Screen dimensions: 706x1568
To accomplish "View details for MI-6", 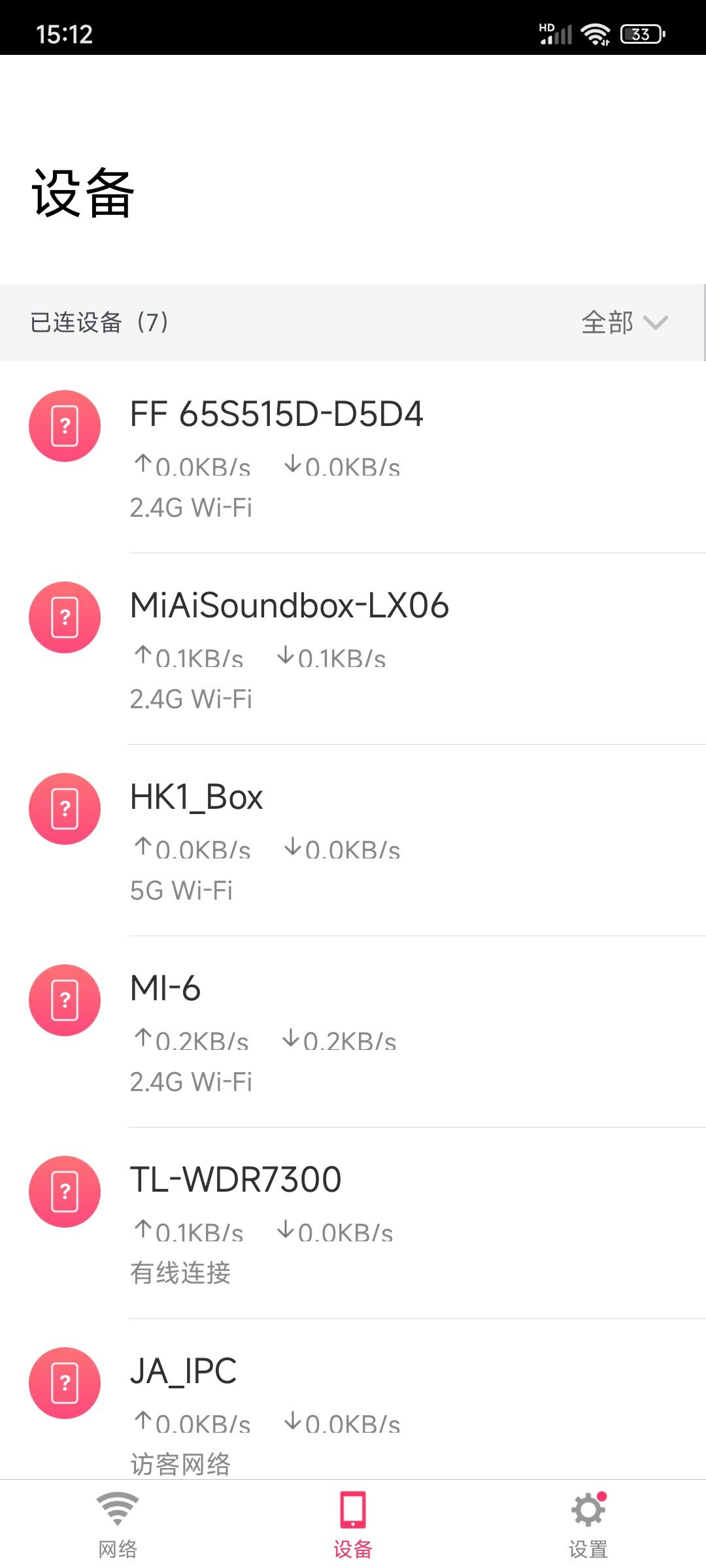I will [353, 1032].
